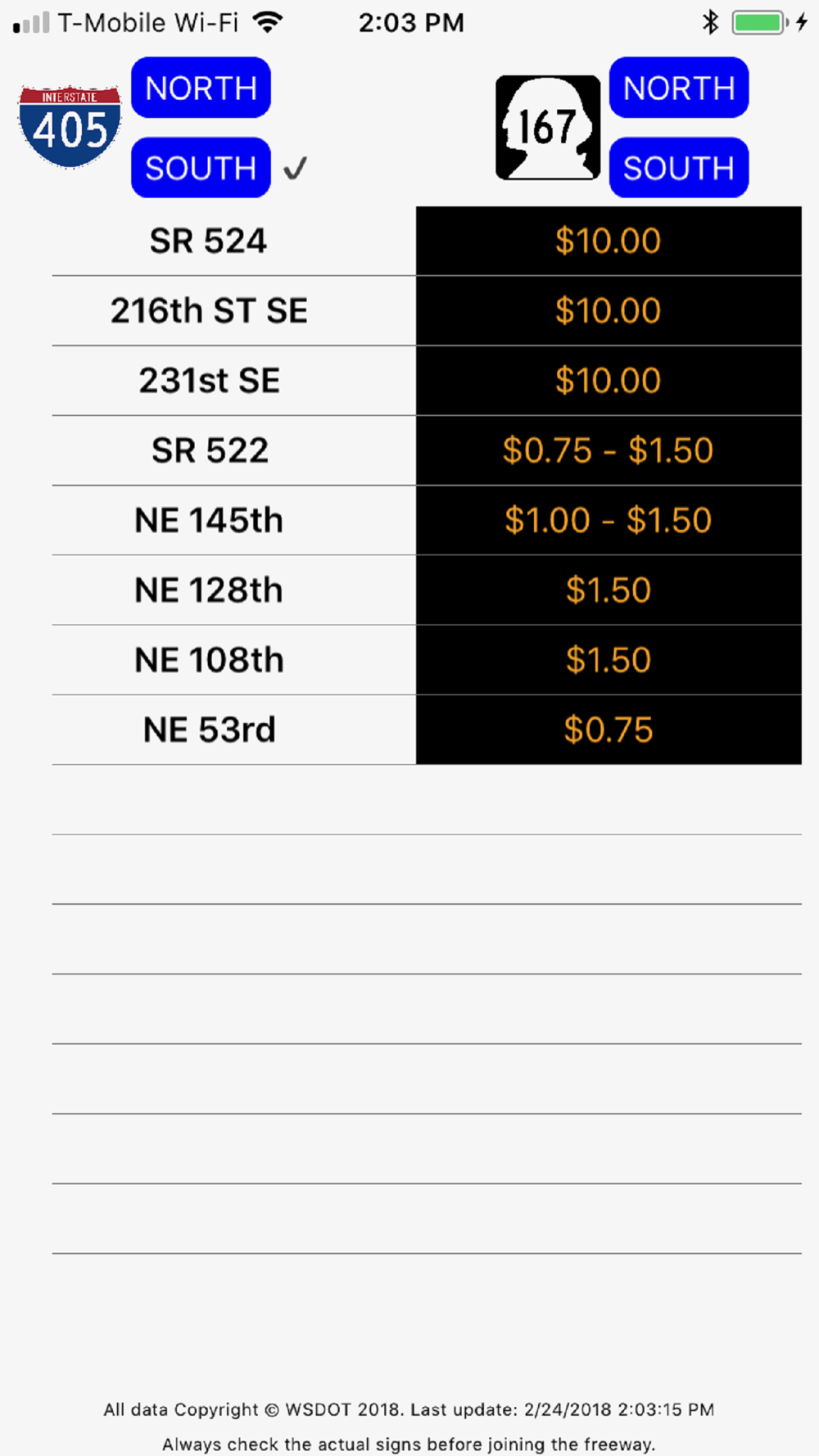The width and height of the screenshot is (819, 1456).
Task: Select NORTH direction for Interstate 405
Action: [201, 88]
